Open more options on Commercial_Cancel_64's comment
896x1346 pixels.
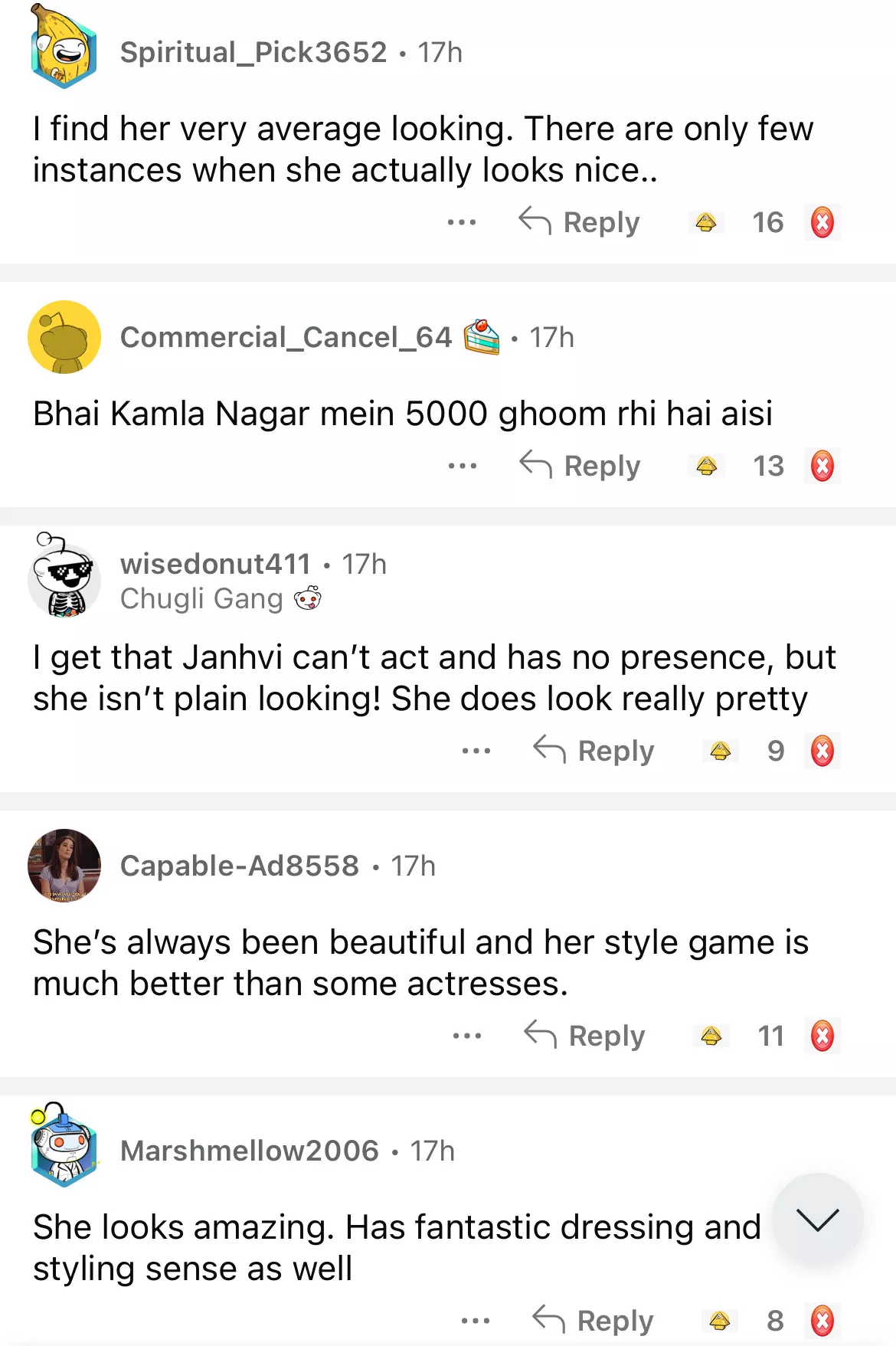463,466
